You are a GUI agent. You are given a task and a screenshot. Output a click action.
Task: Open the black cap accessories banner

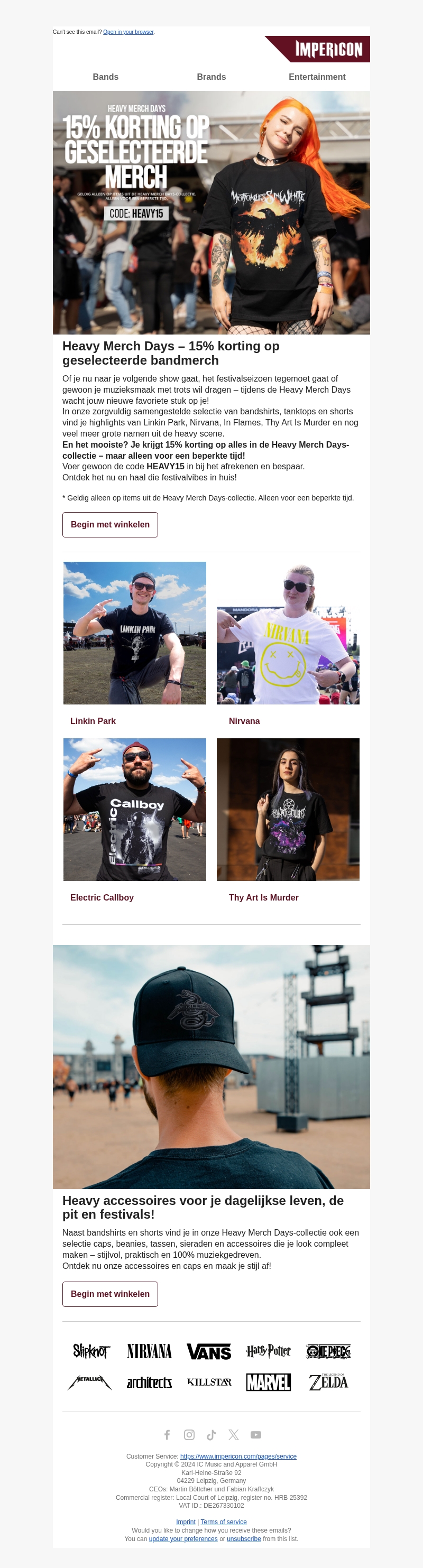tap(211, 1066)
